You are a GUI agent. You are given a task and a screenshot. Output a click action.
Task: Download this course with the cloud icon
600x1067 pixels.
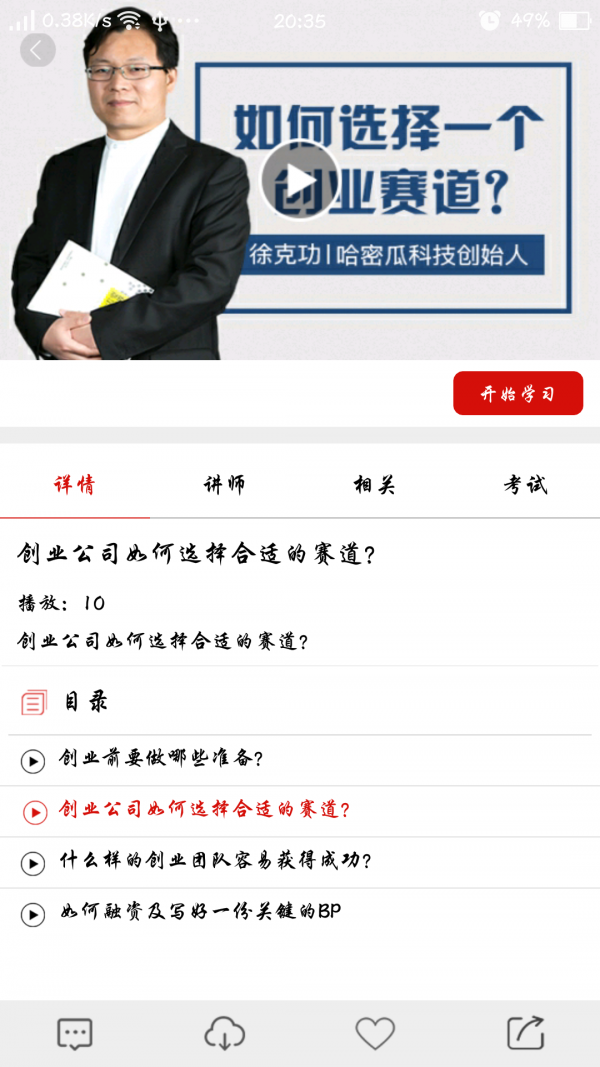[x=225, y=1033]
